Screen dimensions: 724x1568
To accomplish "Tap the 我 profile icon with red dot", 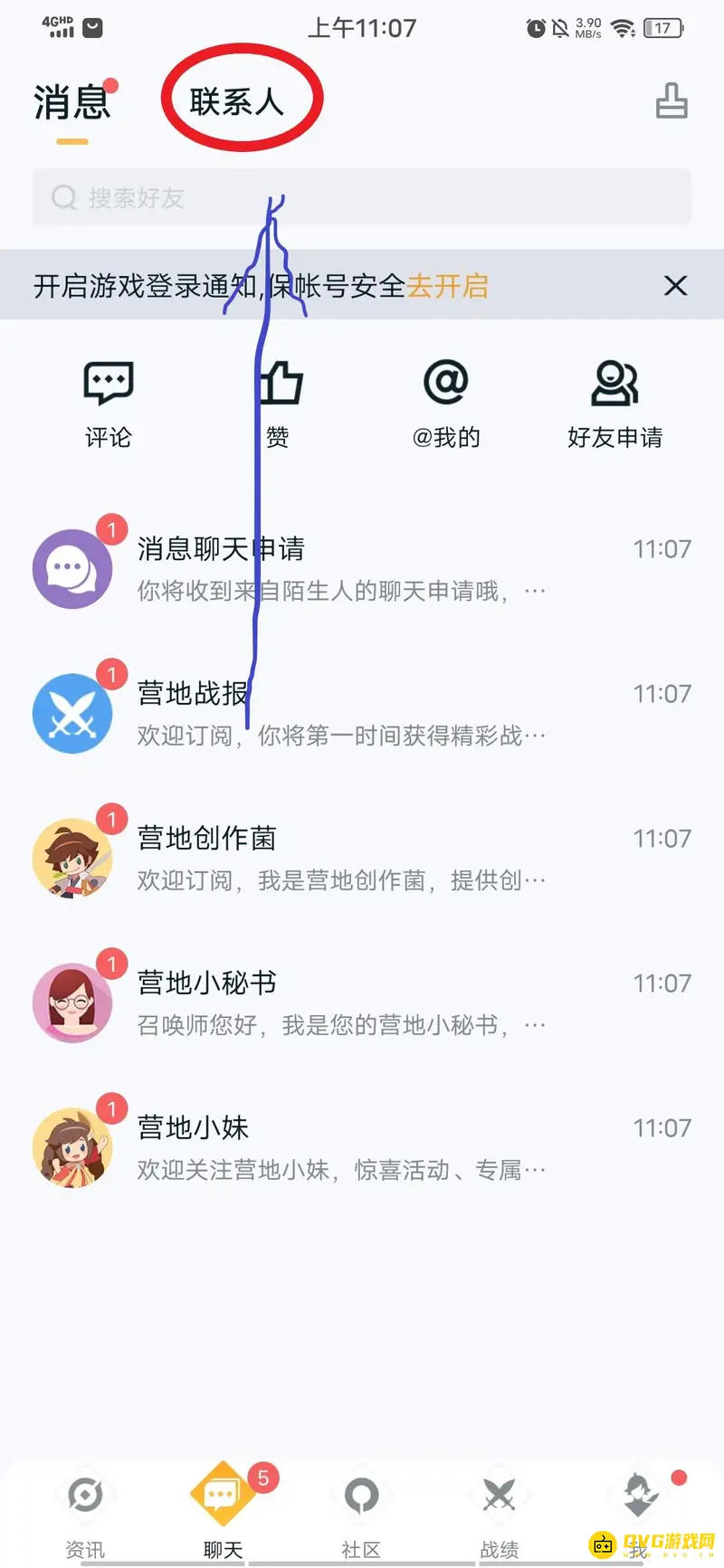I will (x=637, y=1493).
